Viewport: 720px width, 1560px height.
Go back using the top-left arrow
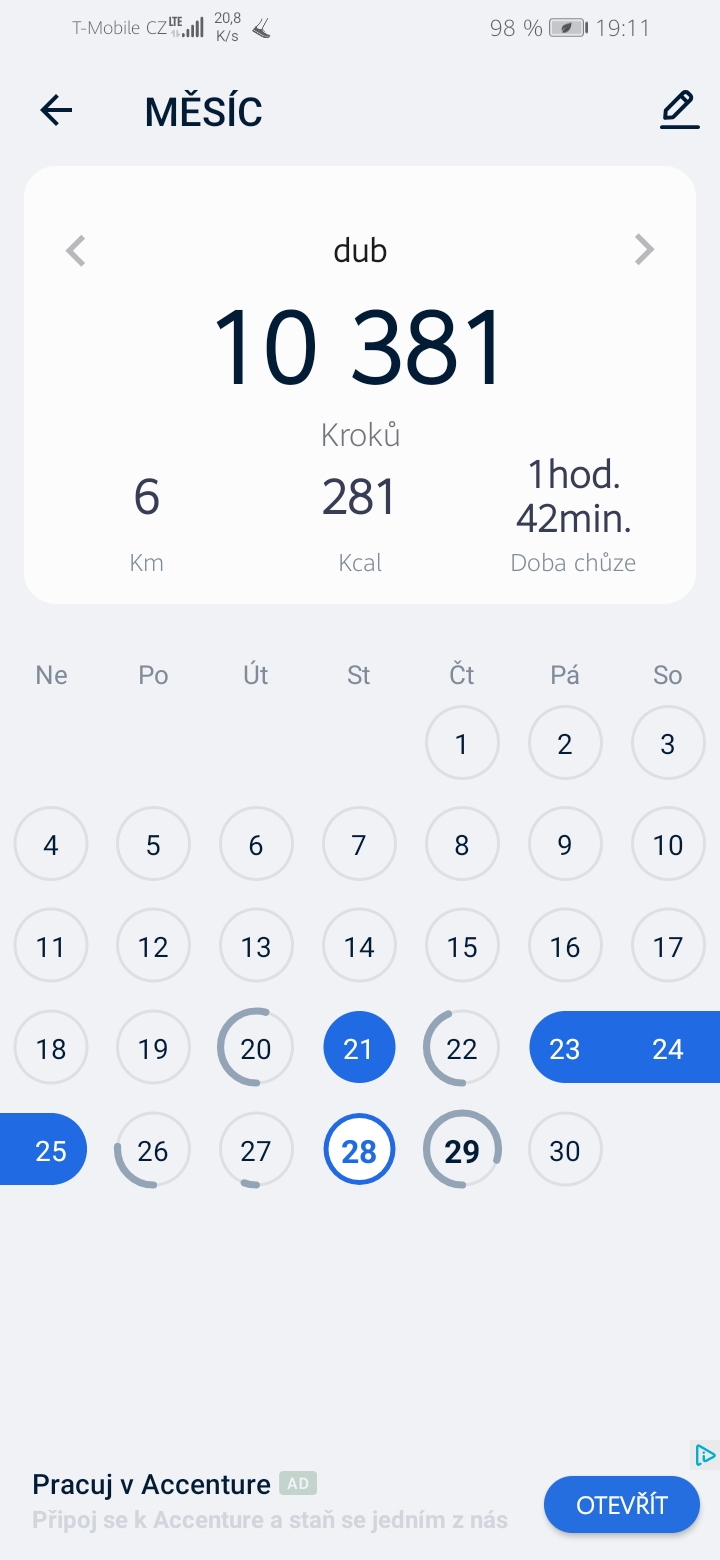coord(57,110)
